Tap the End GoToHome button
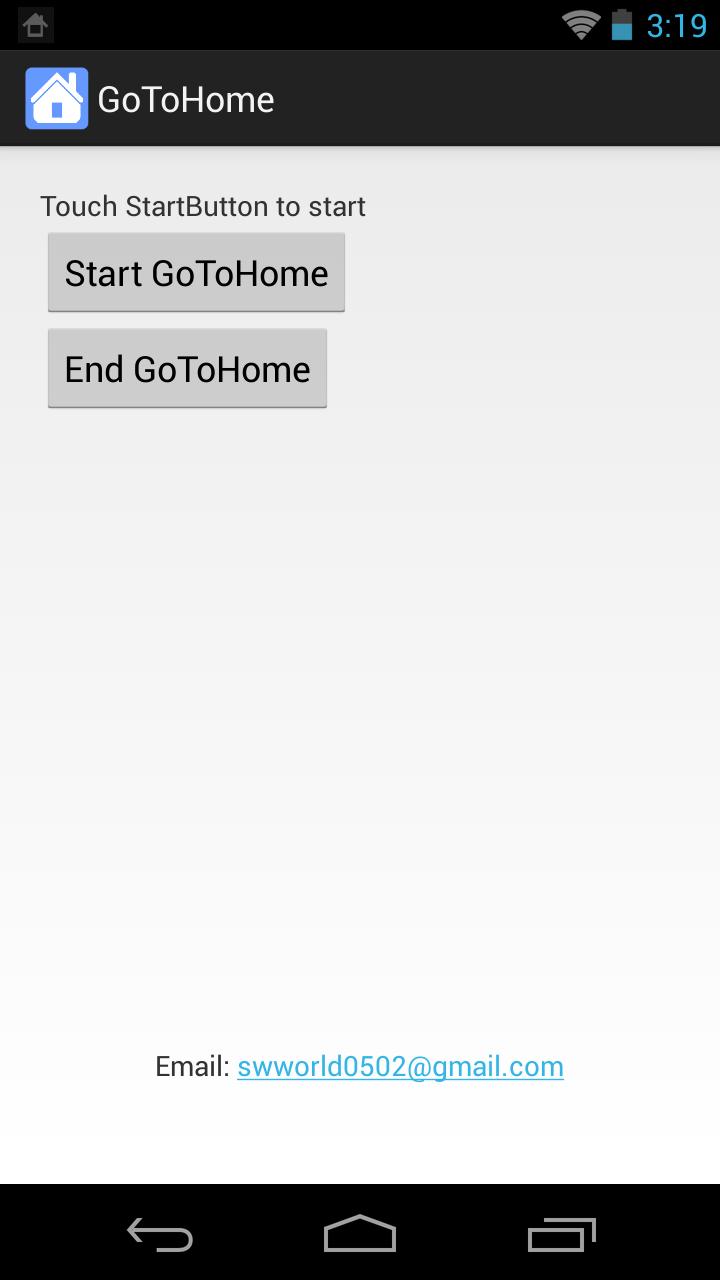 click(x=187, y=369)
